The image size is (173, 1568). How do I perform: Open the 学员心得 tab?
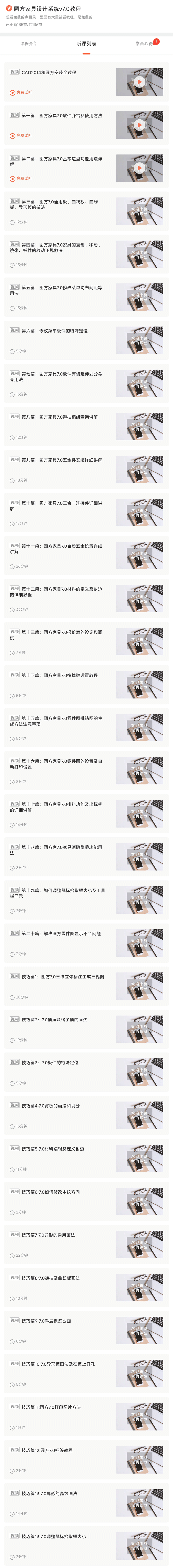pos(144,44)
